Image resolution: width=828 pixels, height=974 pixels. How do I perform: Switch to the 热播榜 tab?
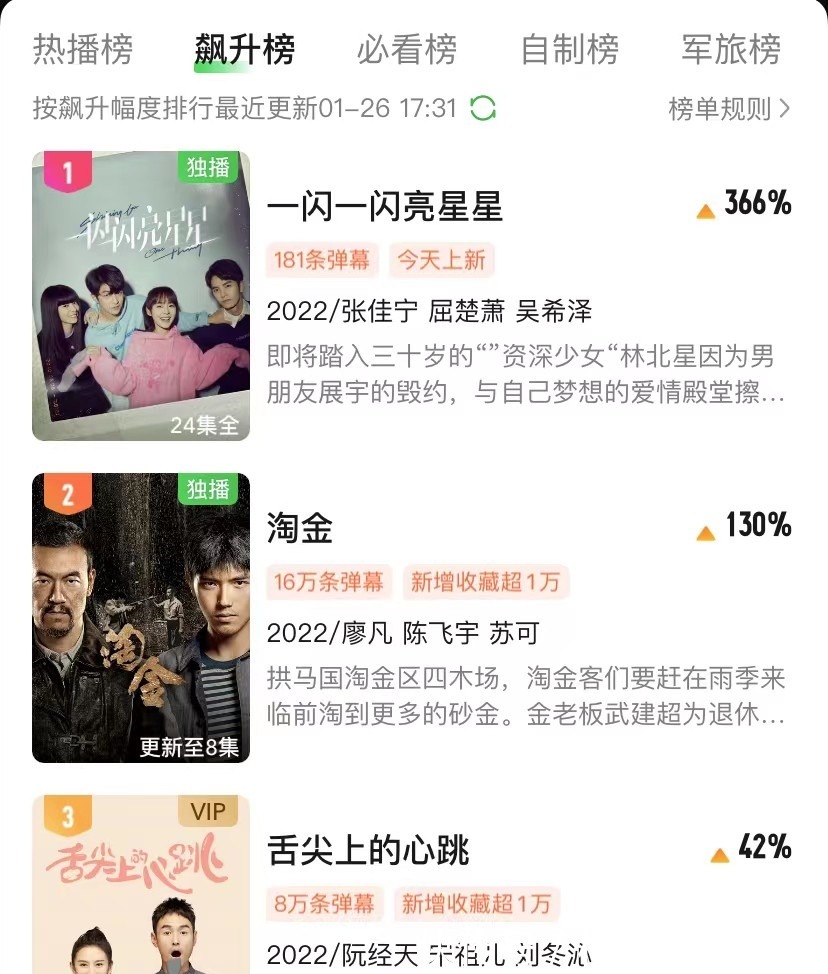pyautogui.click(x=82, y=49)
